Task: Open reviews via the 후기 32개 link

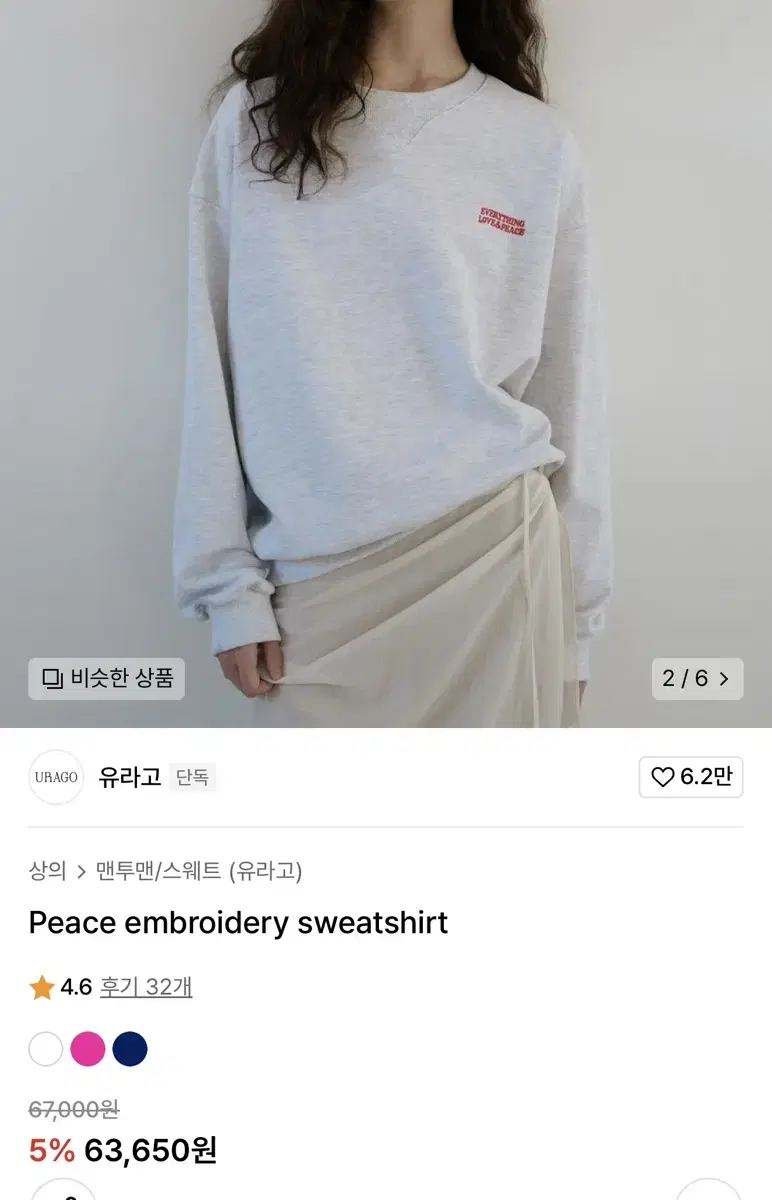Action: (x=145, y=987)
